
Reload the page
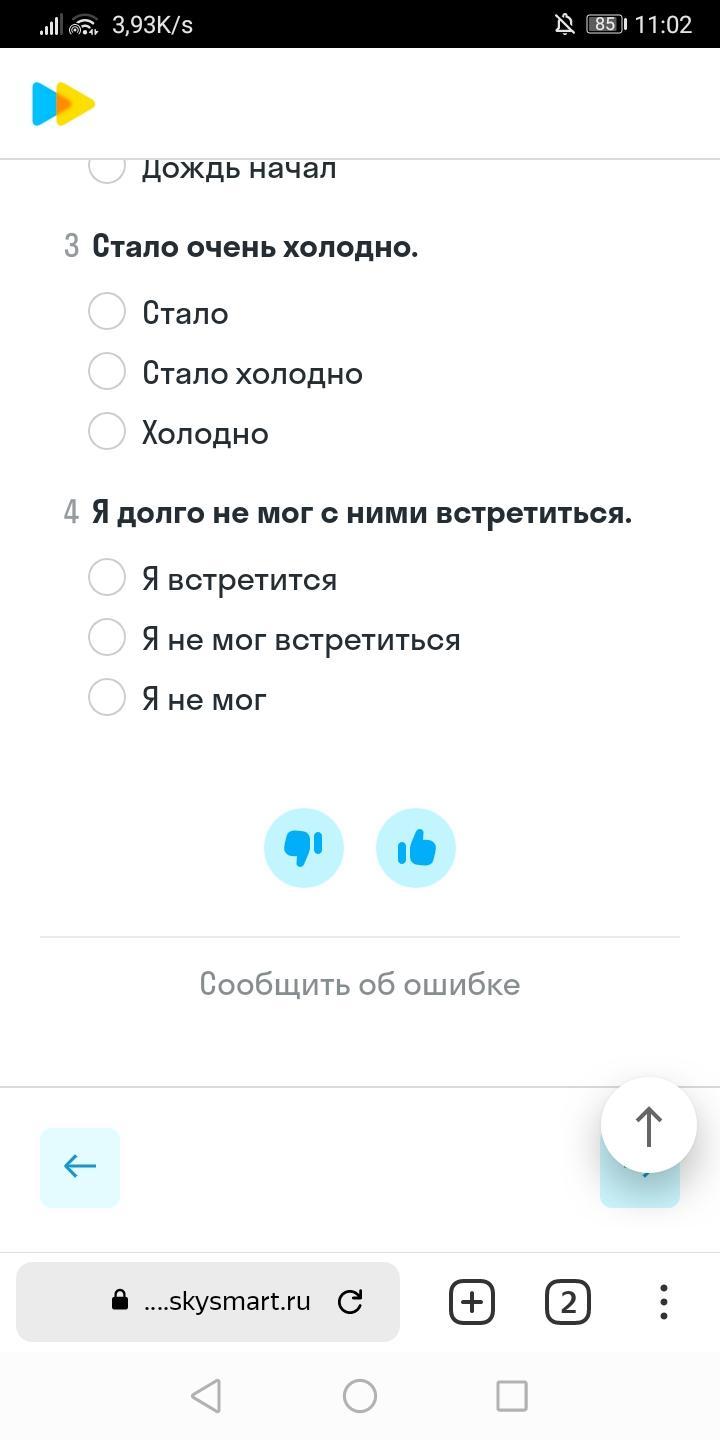point(350,1302)
